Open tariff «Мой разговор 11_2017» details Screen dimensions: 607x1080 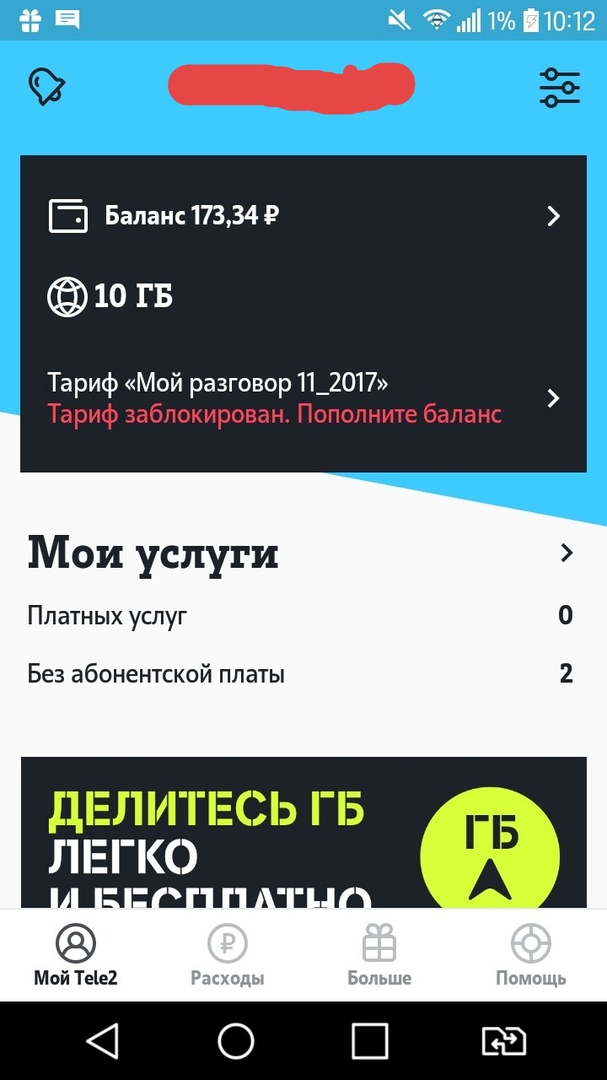(x=303, y=398)
